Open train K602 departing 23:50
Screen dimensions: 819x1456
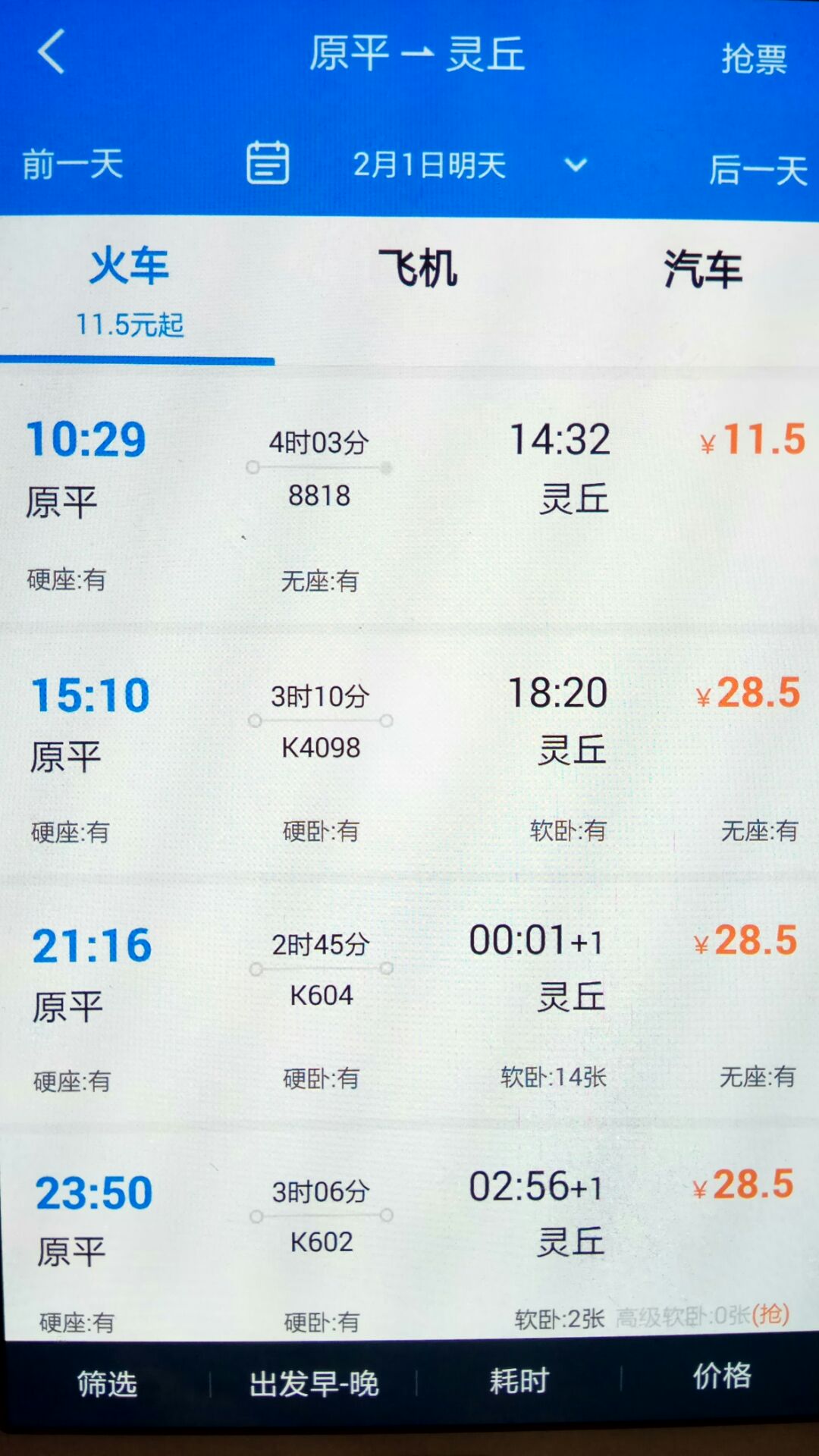click(409, 1240)
